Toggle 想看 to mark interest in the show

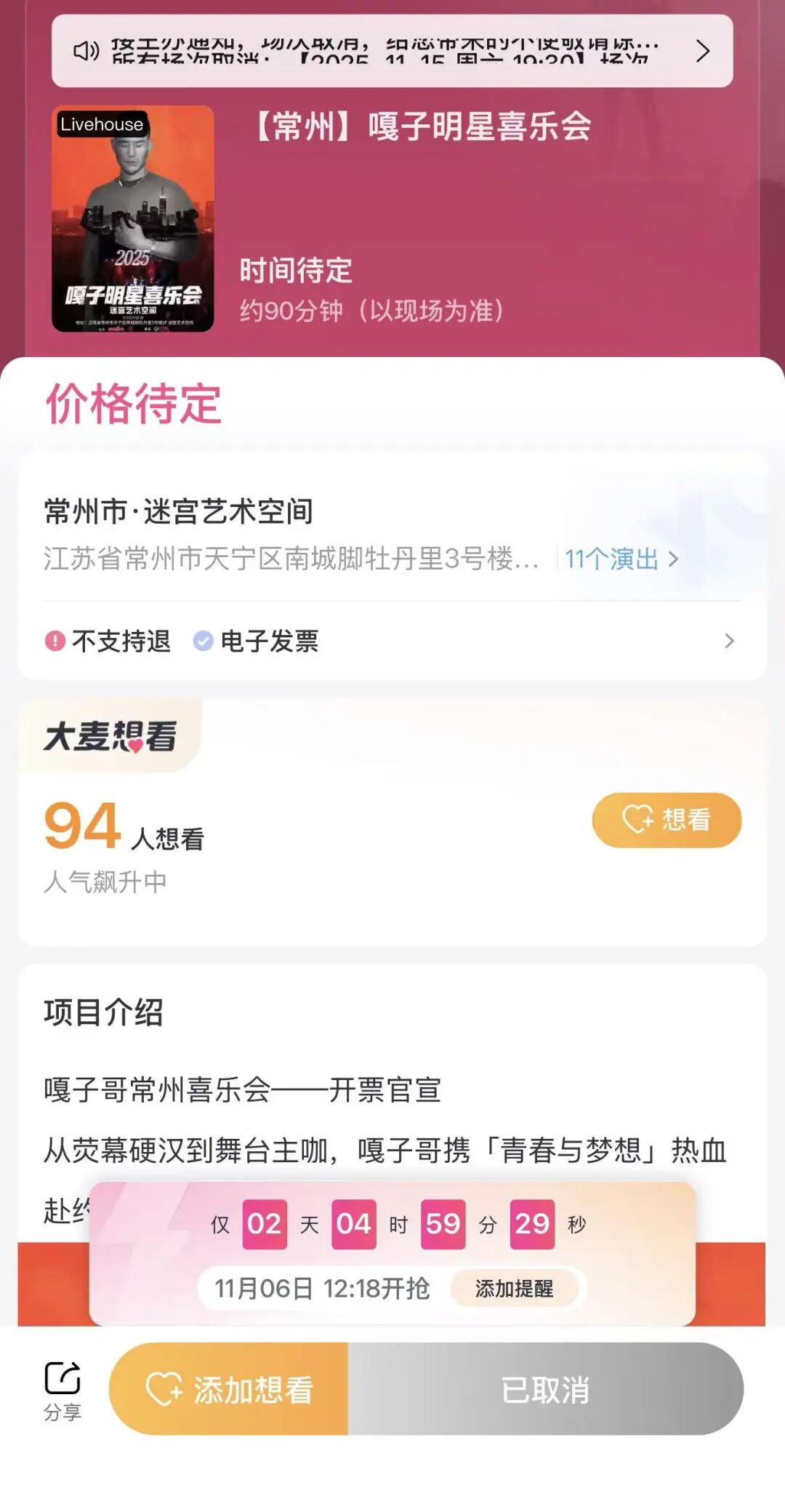(x=665, y=819)
